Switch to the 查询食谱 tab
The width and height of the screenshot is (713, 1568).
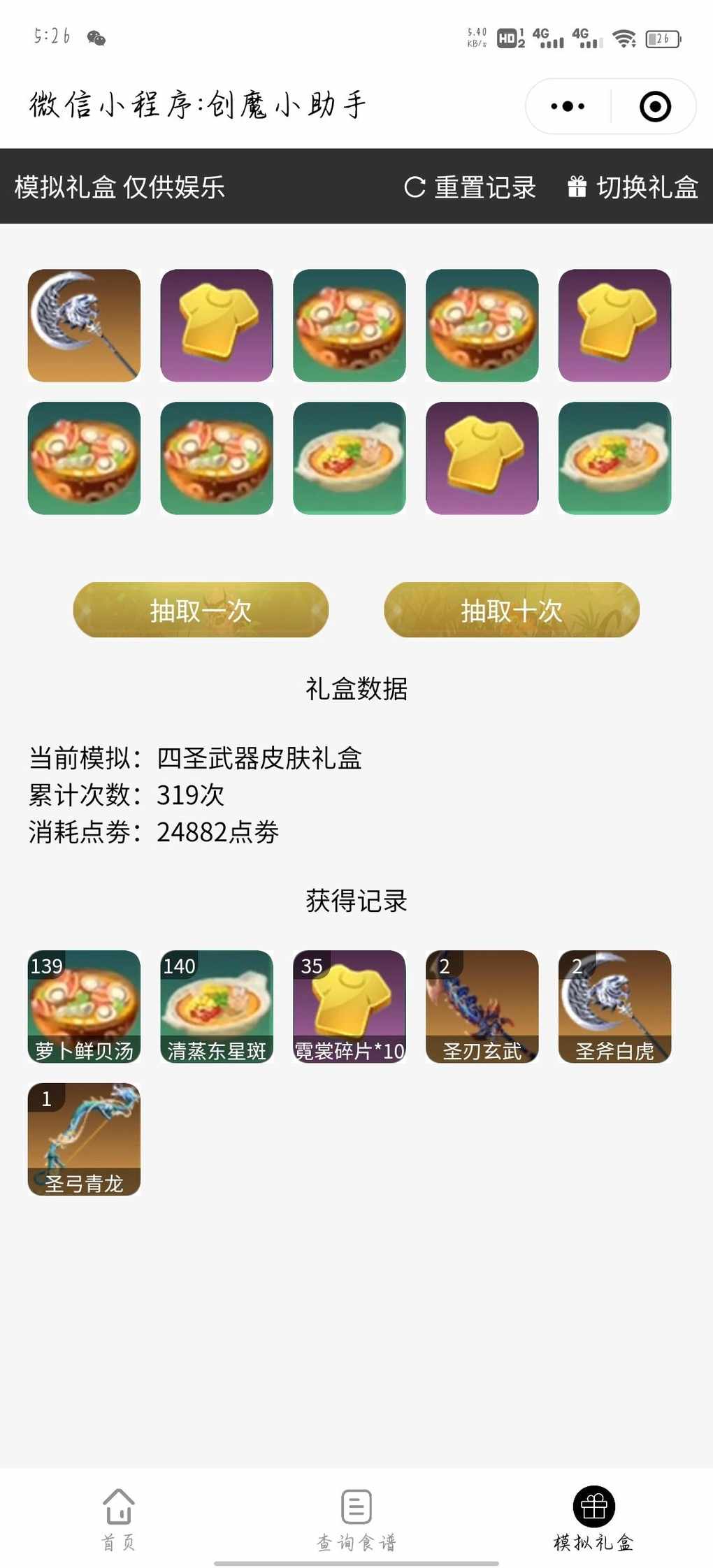[x=356, y=1517]
